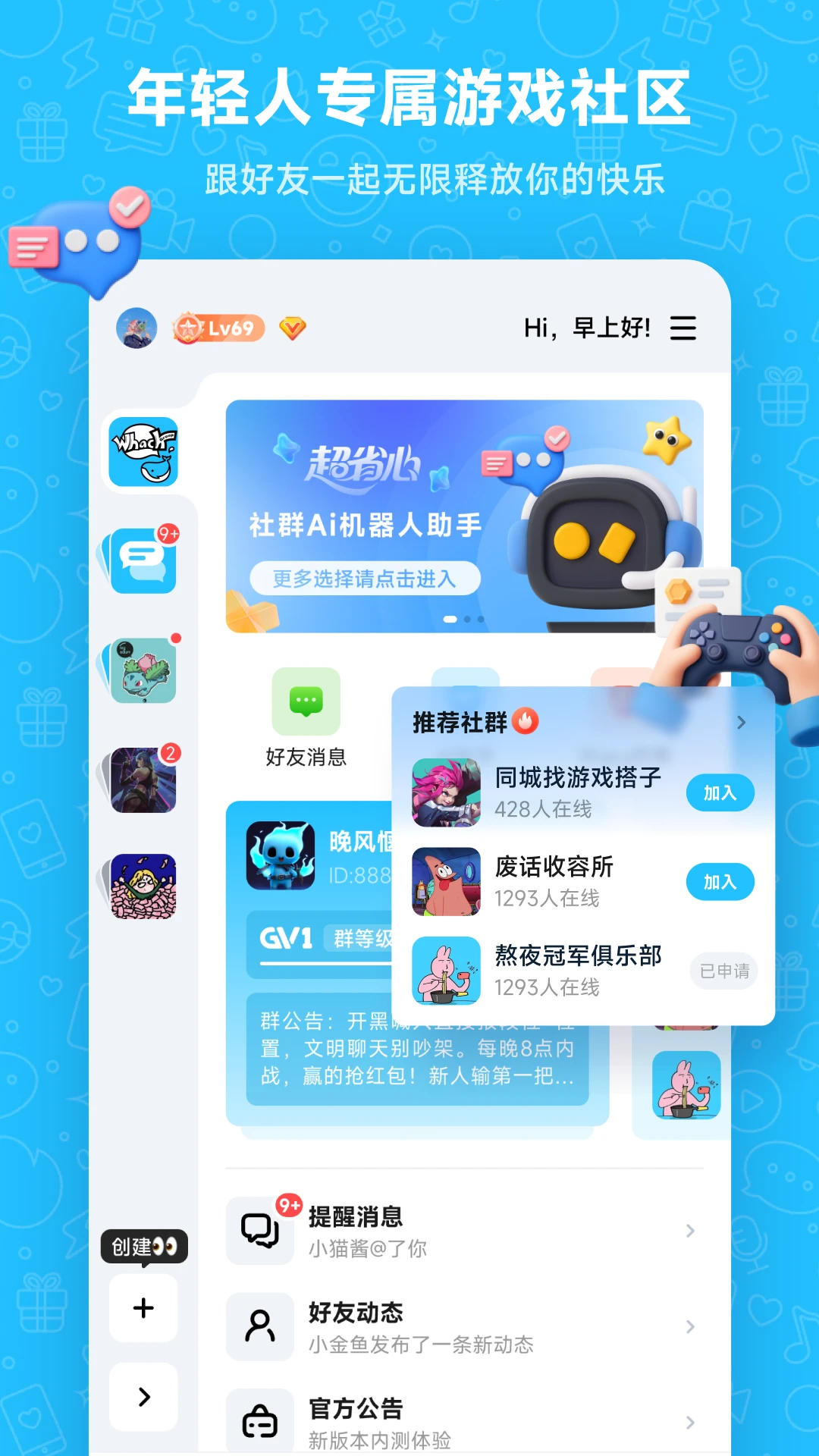The image size is (819, 1456).
Task: Expand the arrow button at bottom left
Action: (x=142, y=1399)
